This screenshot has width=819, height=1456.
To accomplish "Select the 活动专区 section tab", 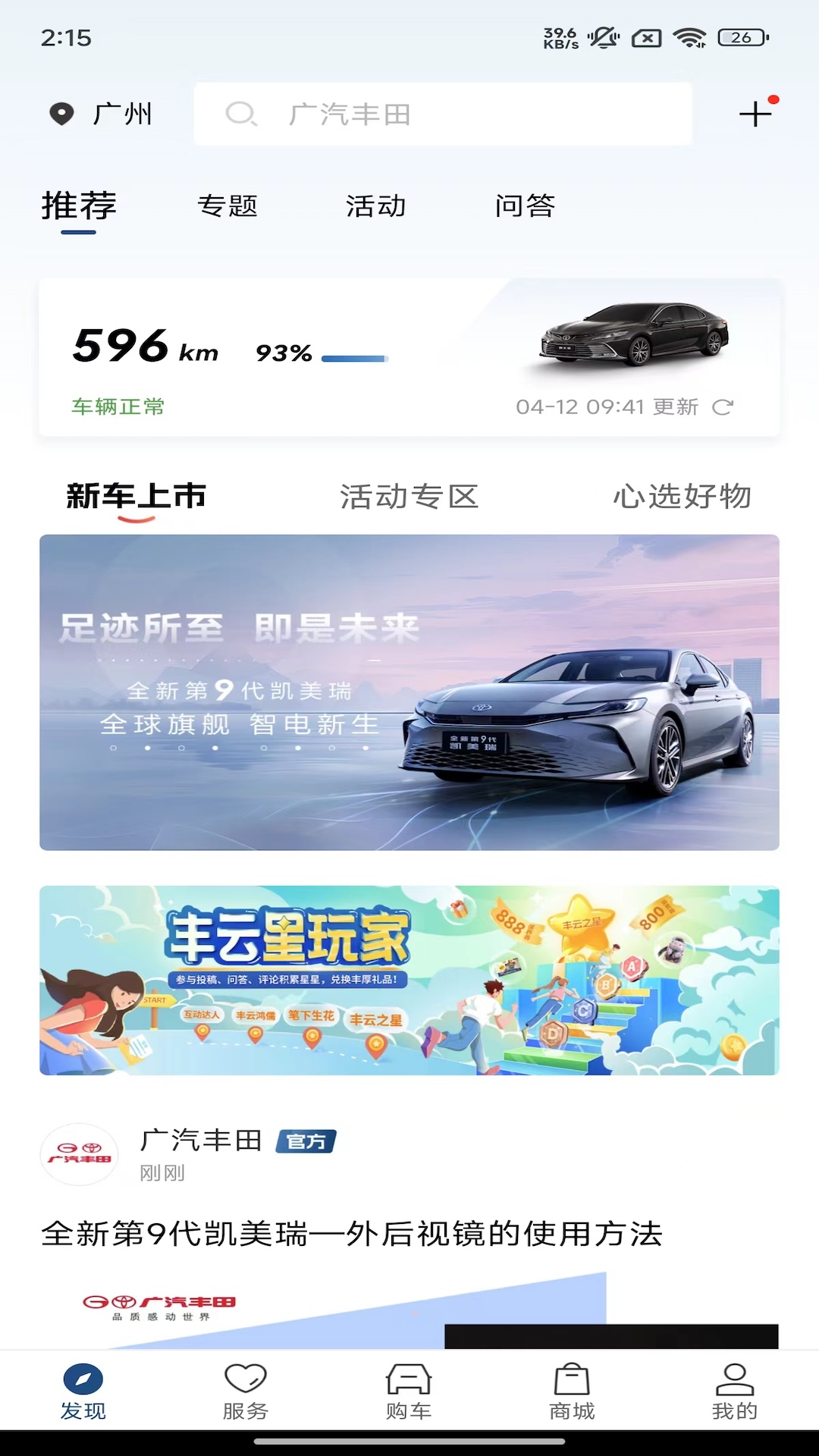I will [x=409, y=497].
